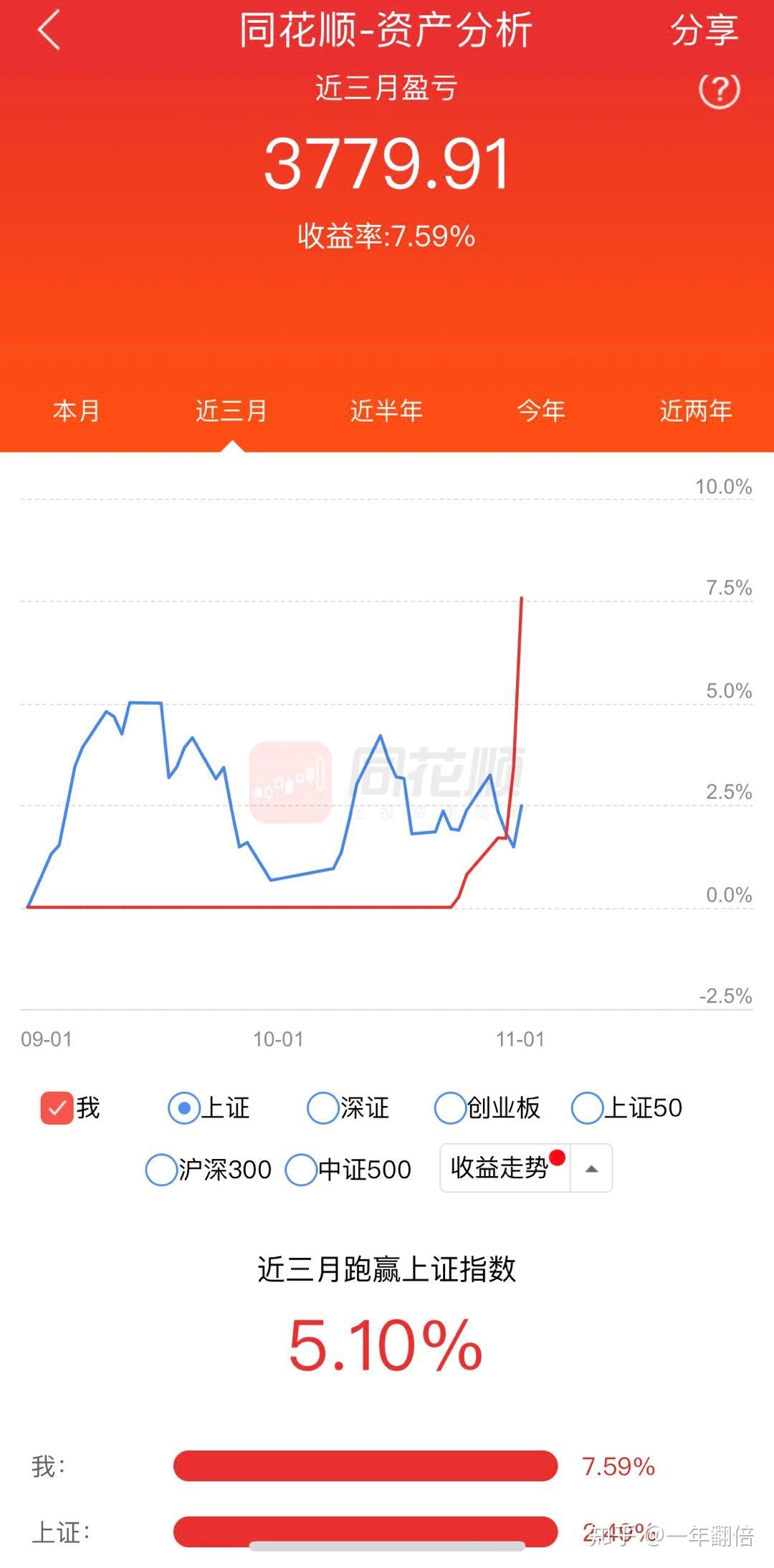Switch to the 本月 tab
Image resolution: width=774 pixels, height=1568 pixels.
76,411
